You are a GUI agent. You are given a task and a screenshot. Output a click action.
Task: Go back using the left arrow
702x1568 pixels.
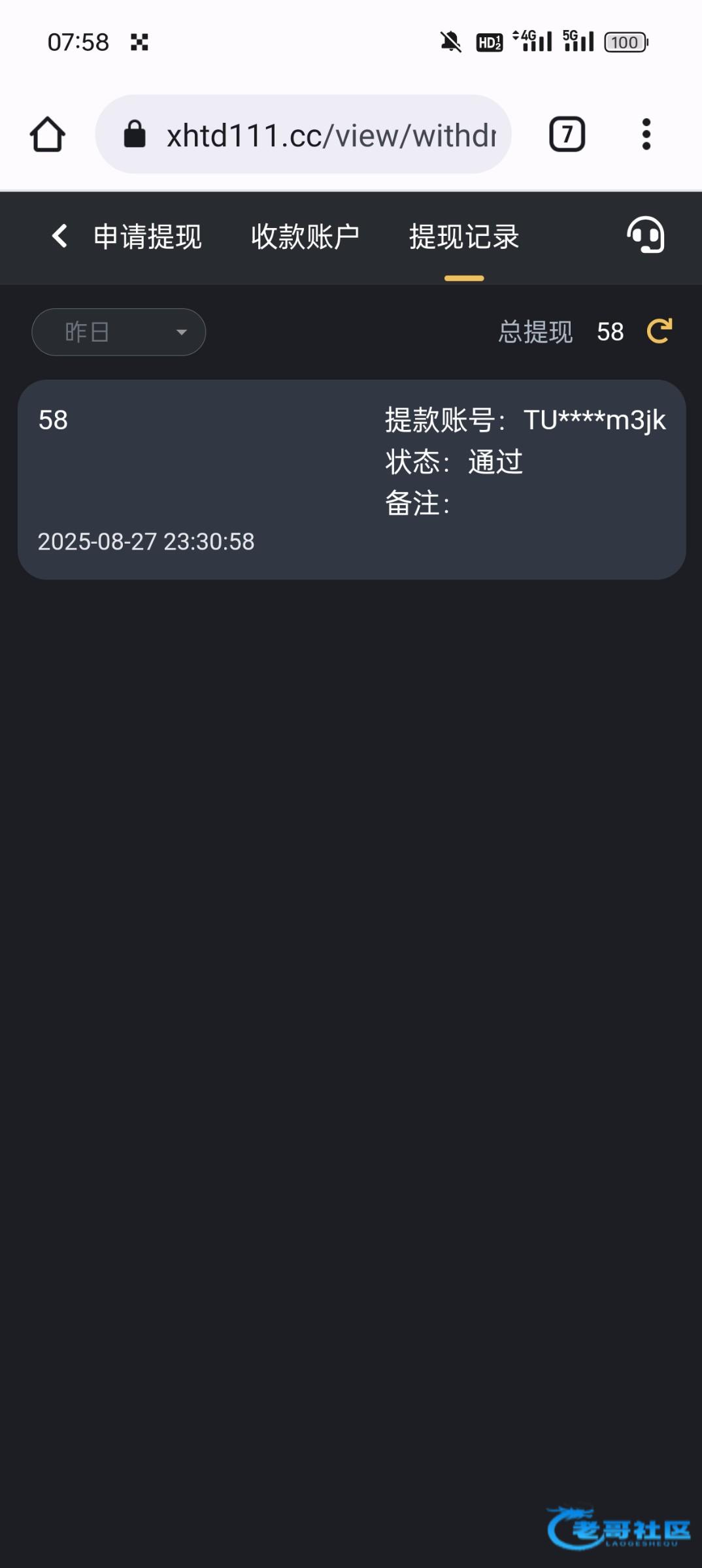click(x=59, y=236)
